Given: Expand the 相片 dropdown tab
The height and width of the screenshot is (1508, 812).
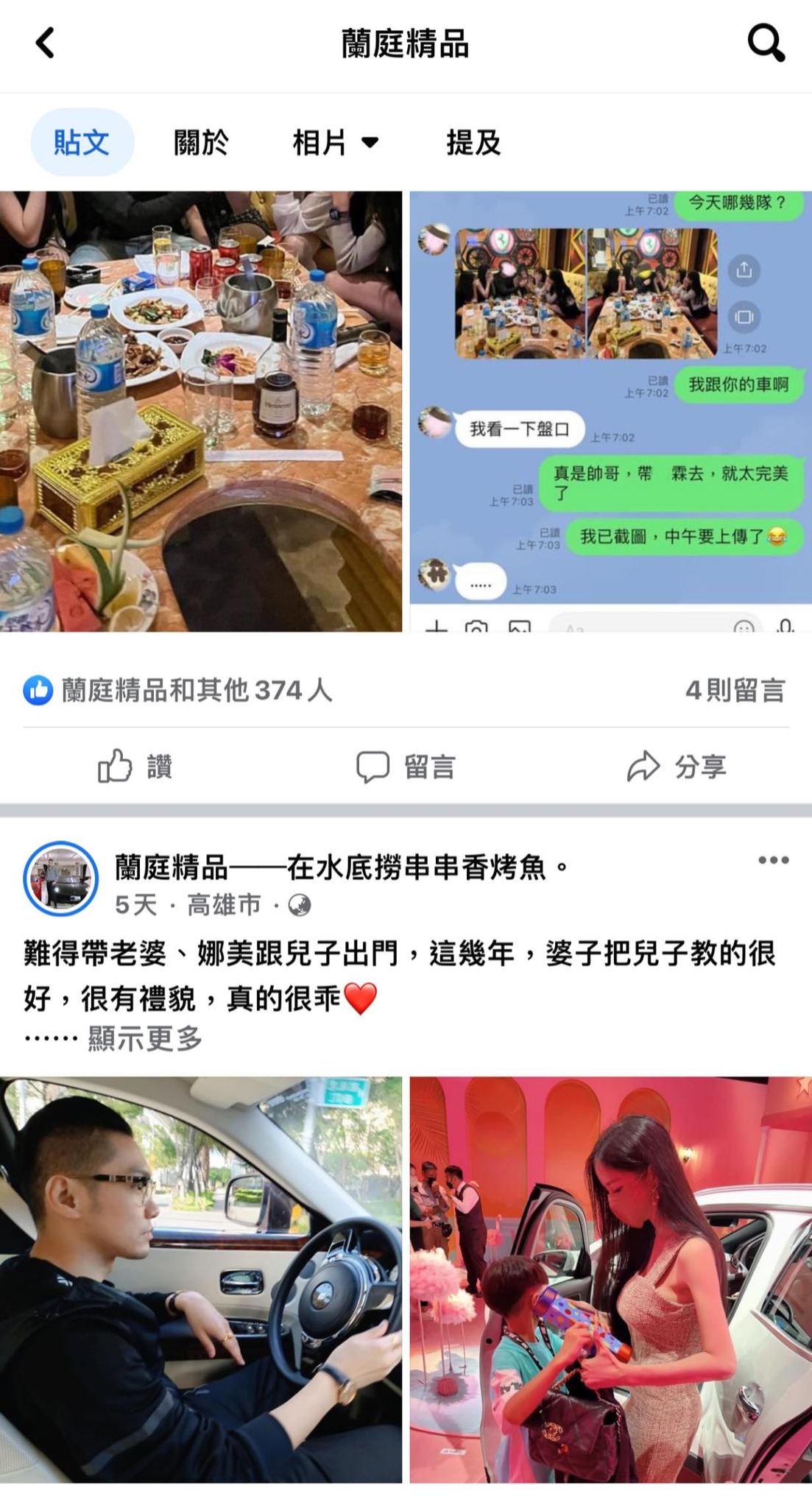Looking at the screenshot, I should click(335, 142).
